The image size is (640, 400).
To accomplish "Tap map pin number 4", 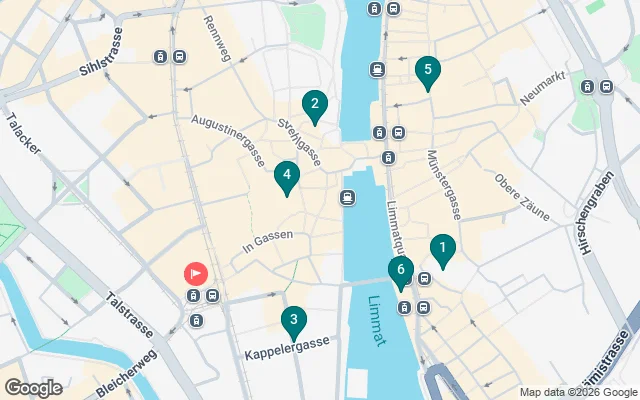I will [287, 176].
